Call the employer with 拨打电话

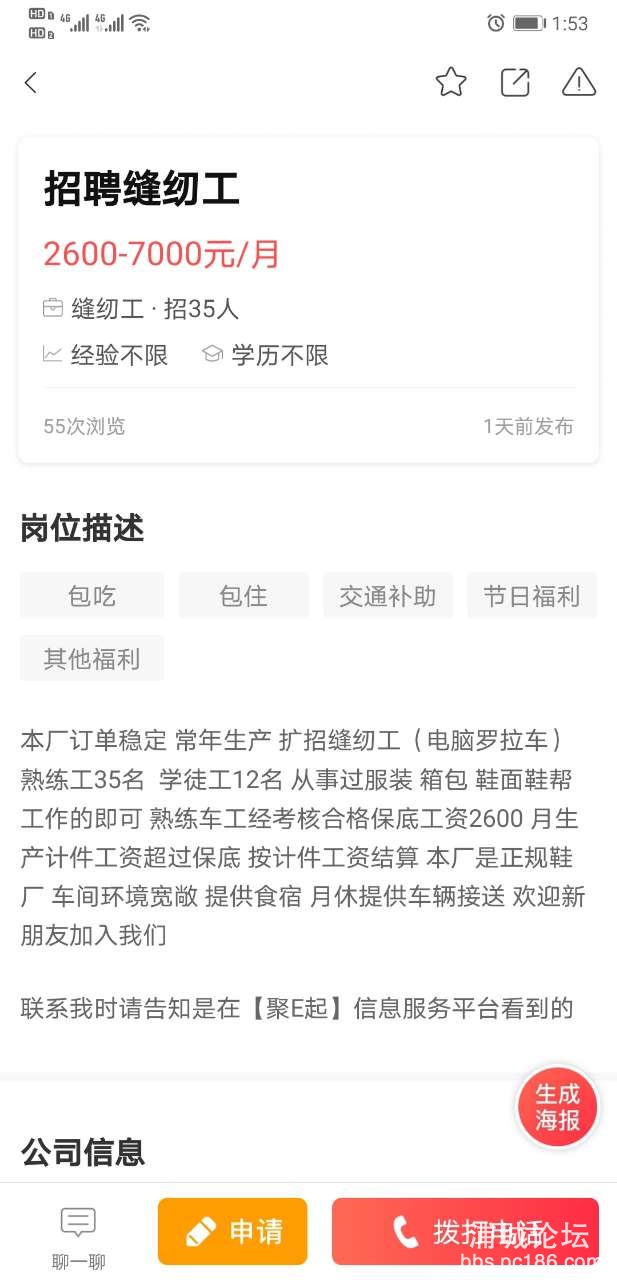pyautogui.click(x=465, y=1231)
